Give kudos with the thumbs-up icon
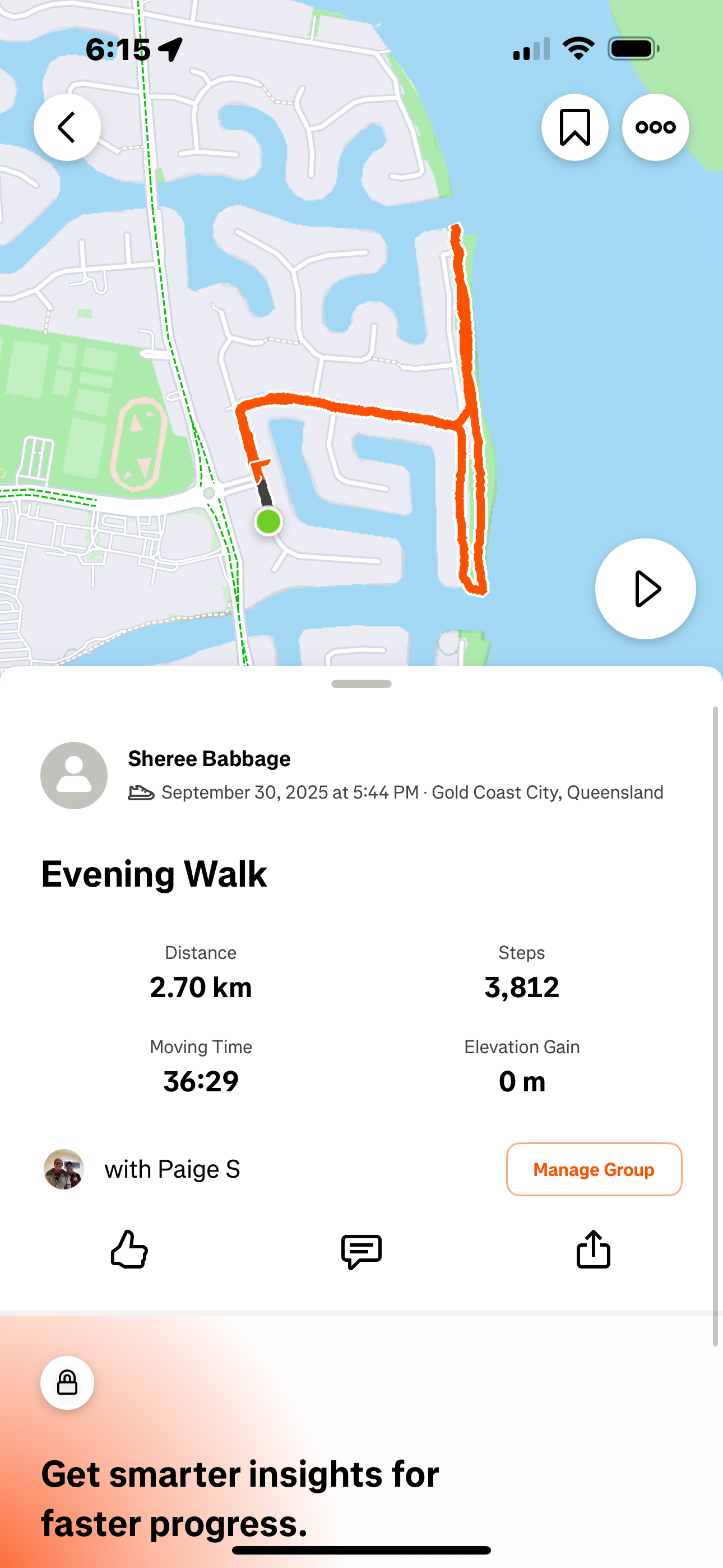The width and height of the screenshot is (723, 1568). pos(129,1249)
